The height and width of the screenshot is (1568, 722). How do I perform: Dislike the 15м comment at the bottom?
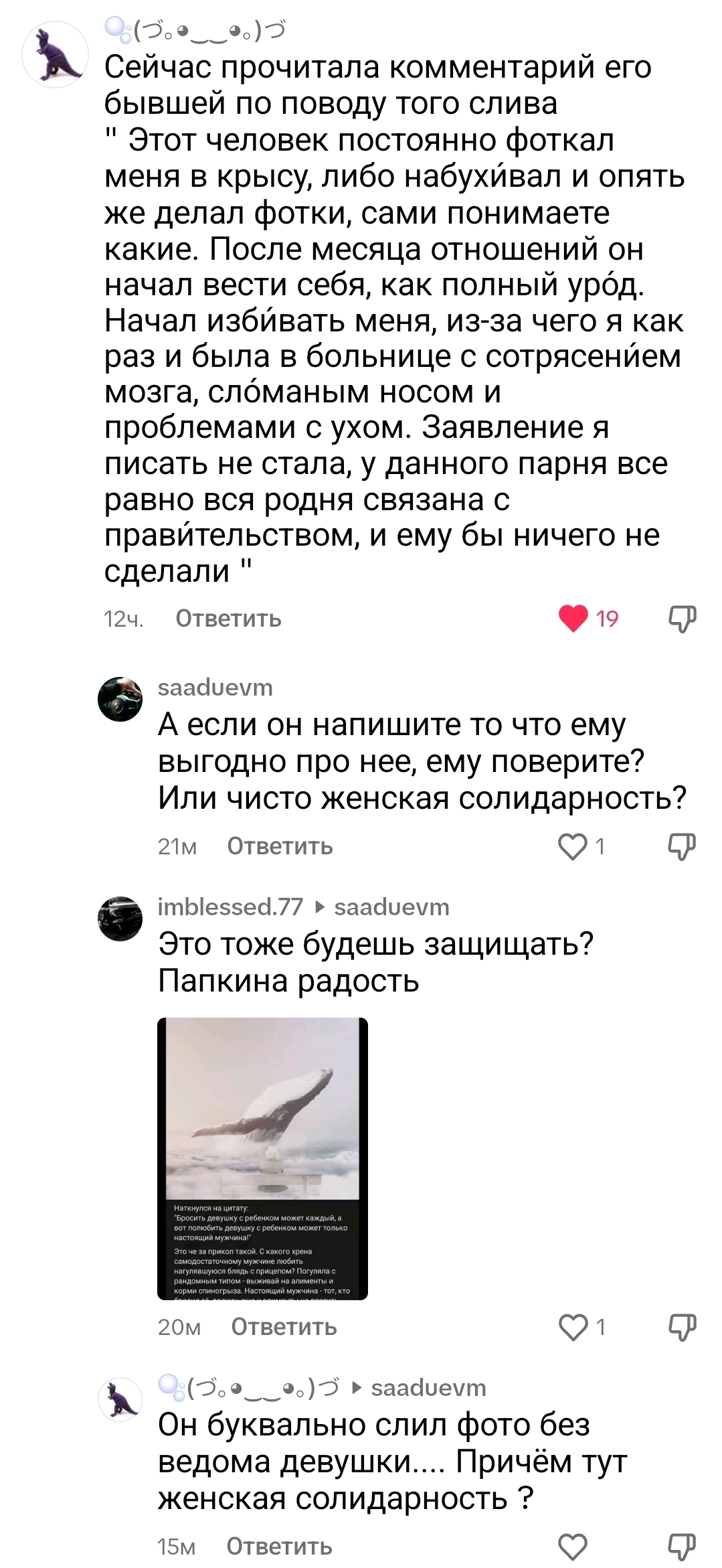click(x=683, y=1547)
